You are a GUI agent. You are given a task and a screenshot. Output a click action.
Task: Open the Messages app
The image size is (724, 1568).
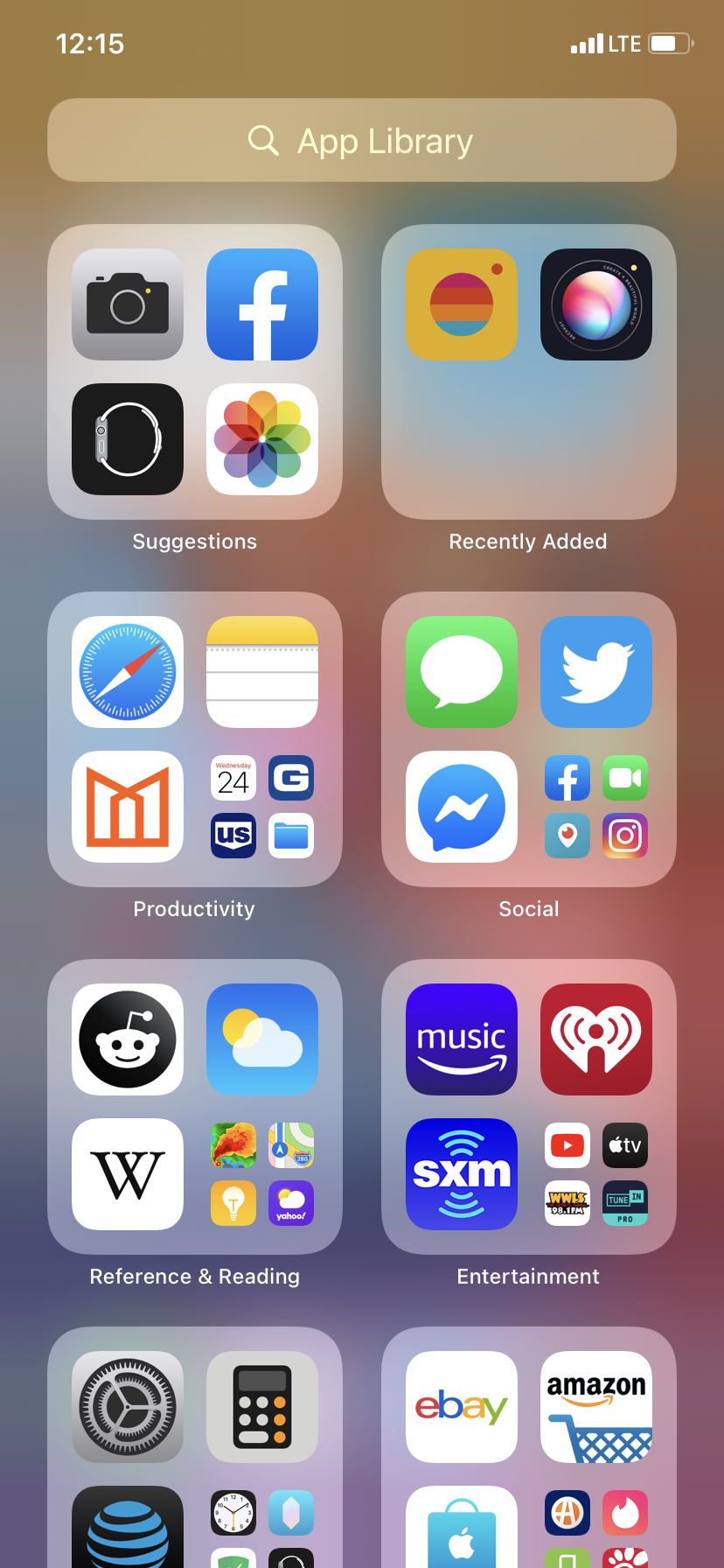(462, 672)
